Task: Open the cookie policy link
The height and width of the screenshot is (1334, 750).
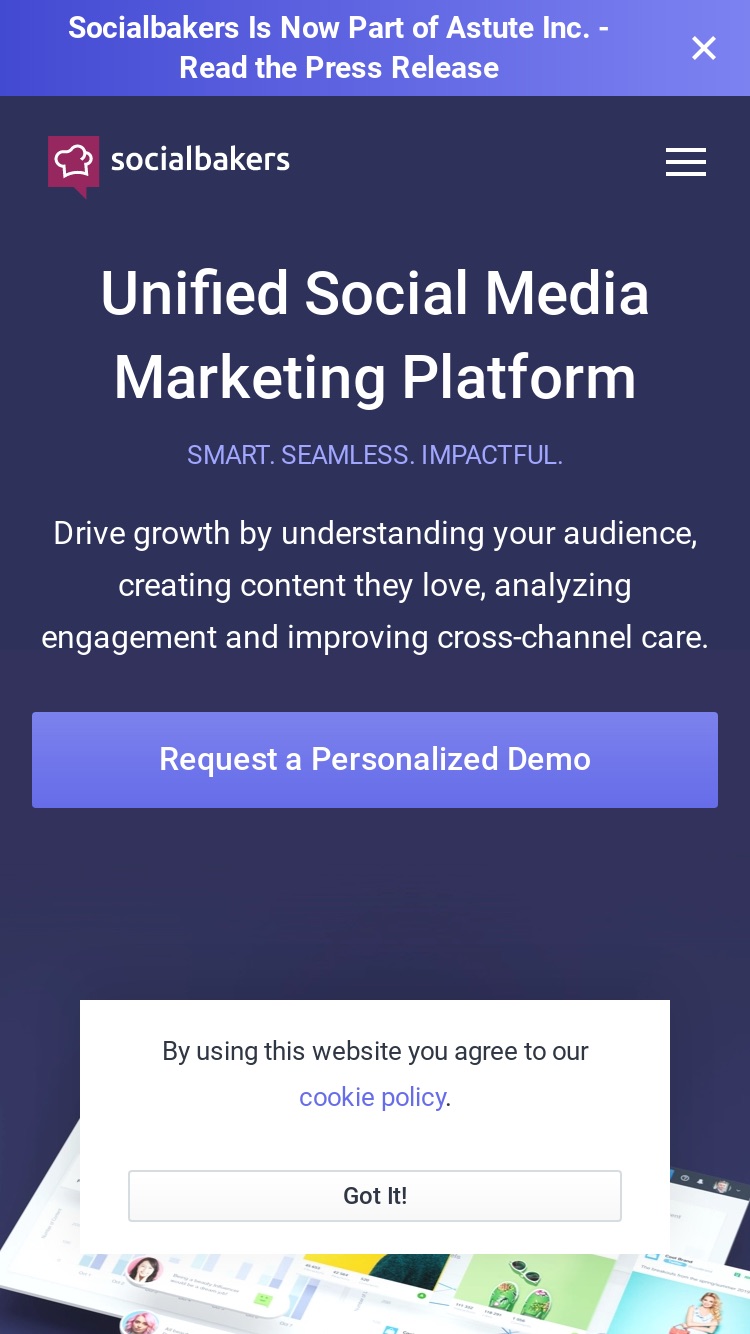Action: click(372, 1097)
